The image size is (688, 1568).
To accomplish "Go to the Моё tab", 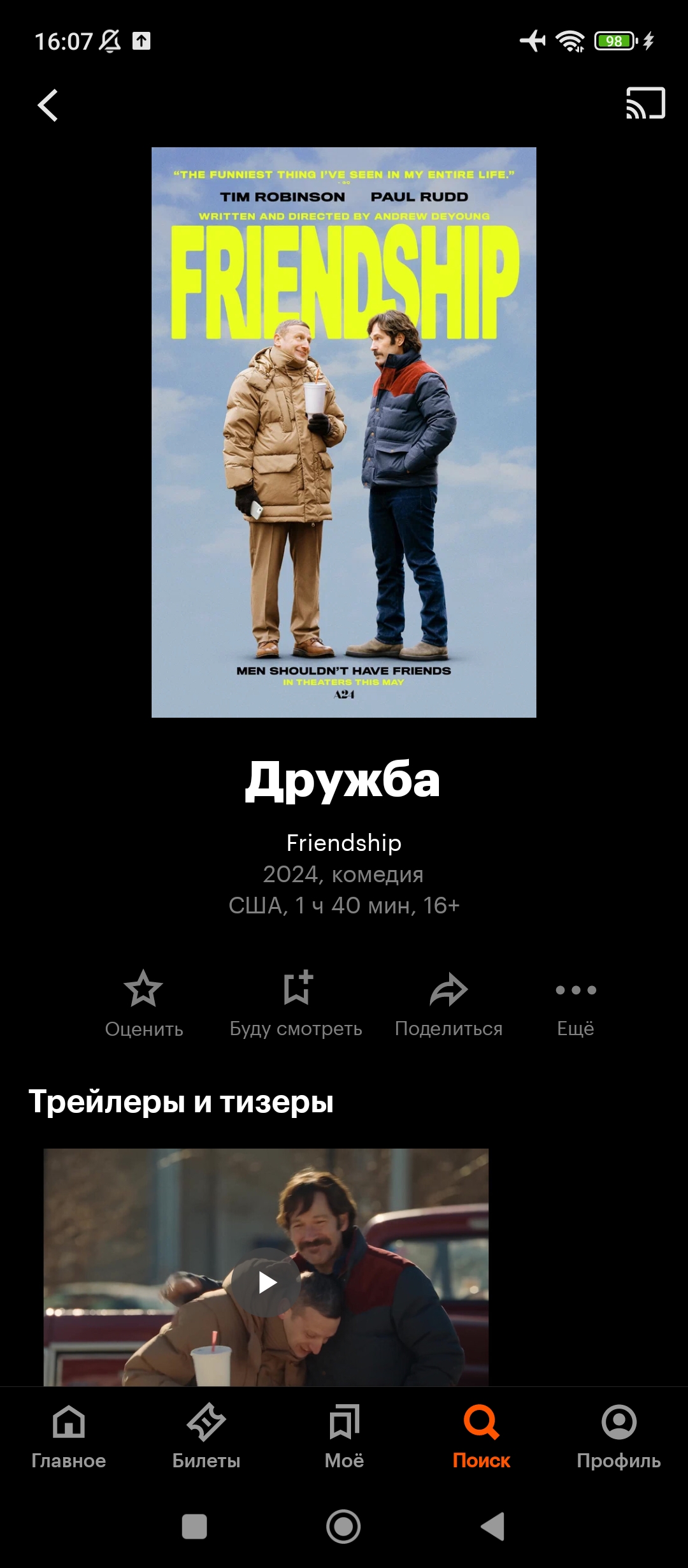I will pyautogui.click(x=344, y=1437).
